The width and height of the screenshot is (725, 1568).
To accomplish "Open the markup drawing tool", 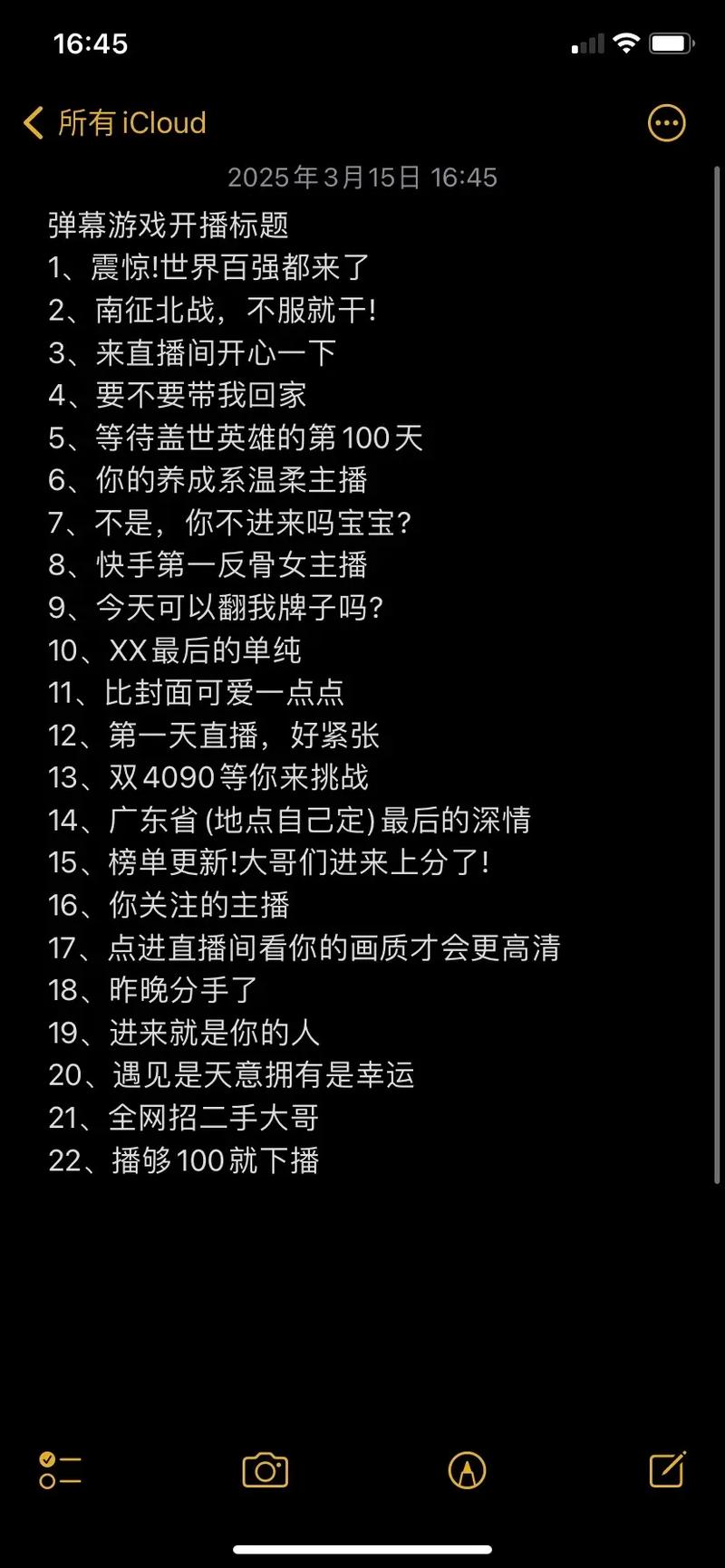I will click(468, 1469).
